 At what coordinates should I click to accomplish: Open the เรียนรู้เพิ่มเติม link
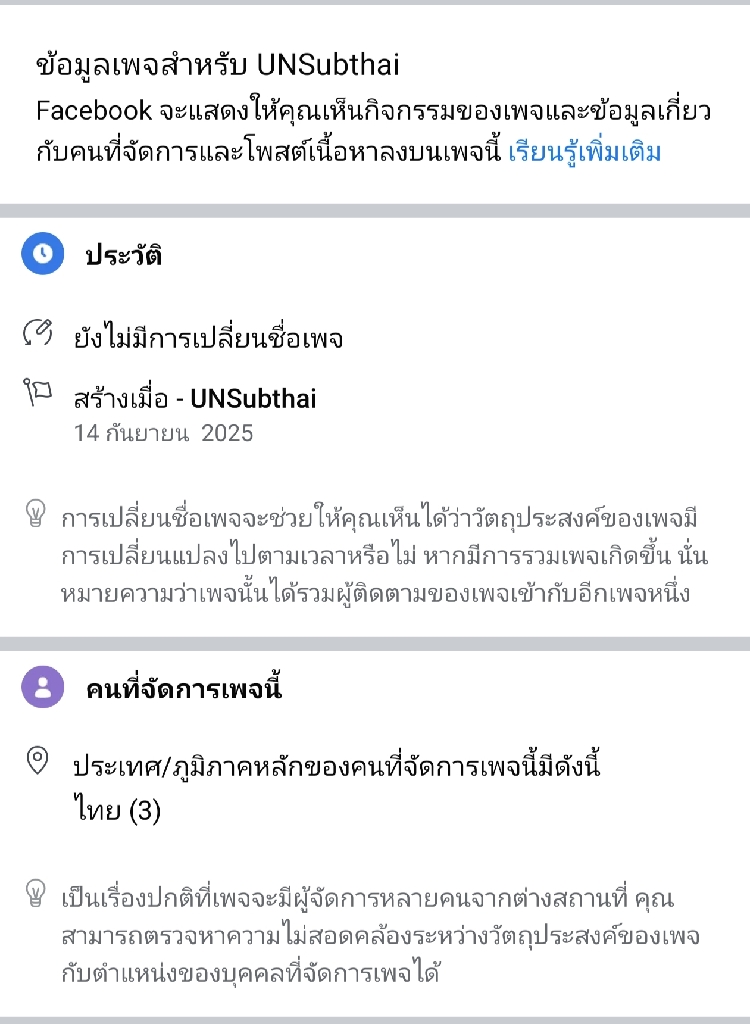tap(585, 153)
